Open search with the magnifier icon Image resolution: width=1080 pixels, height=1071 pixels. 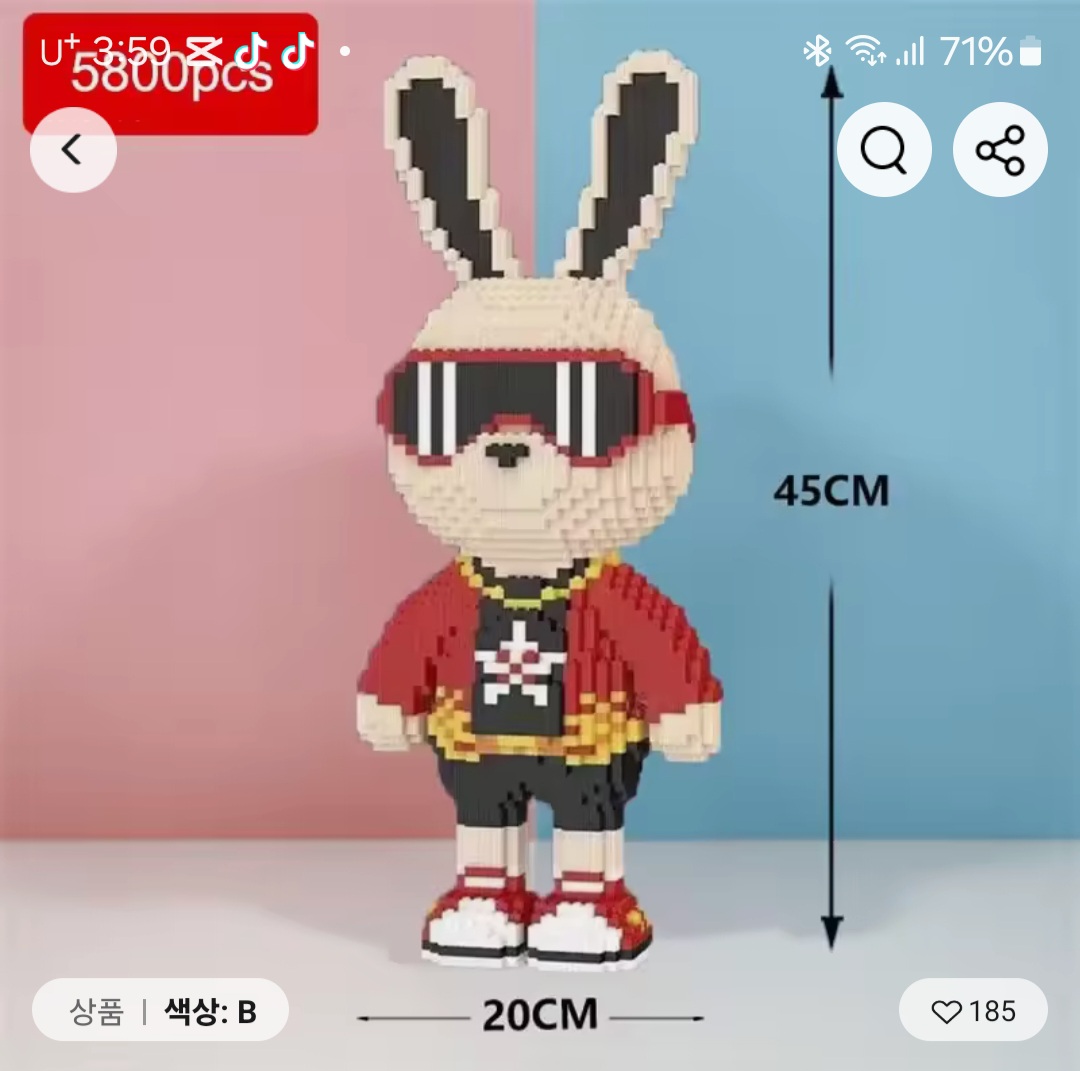point(884,150)
